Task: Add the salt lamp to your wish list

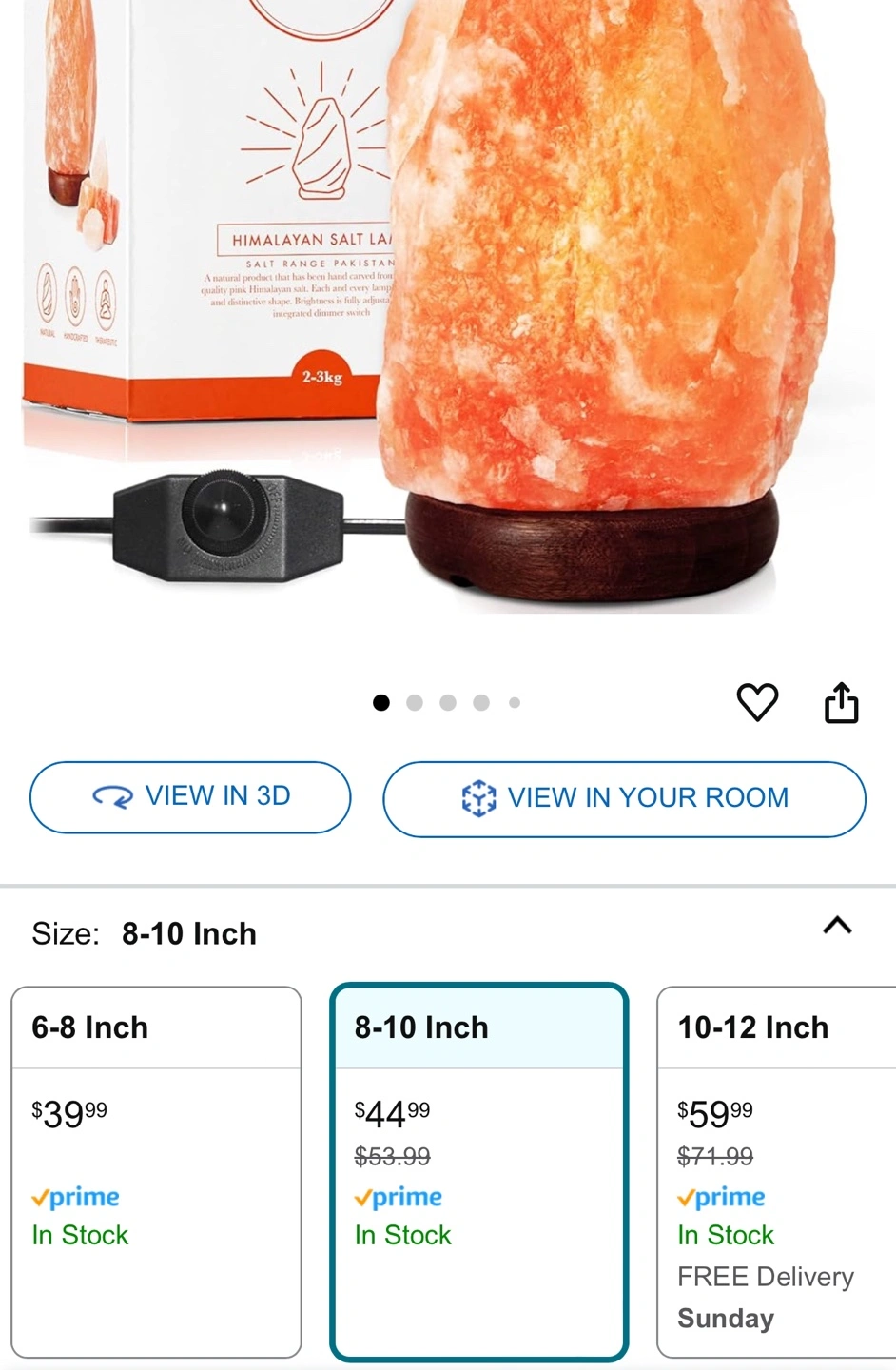Action: [x=757, y=703]
